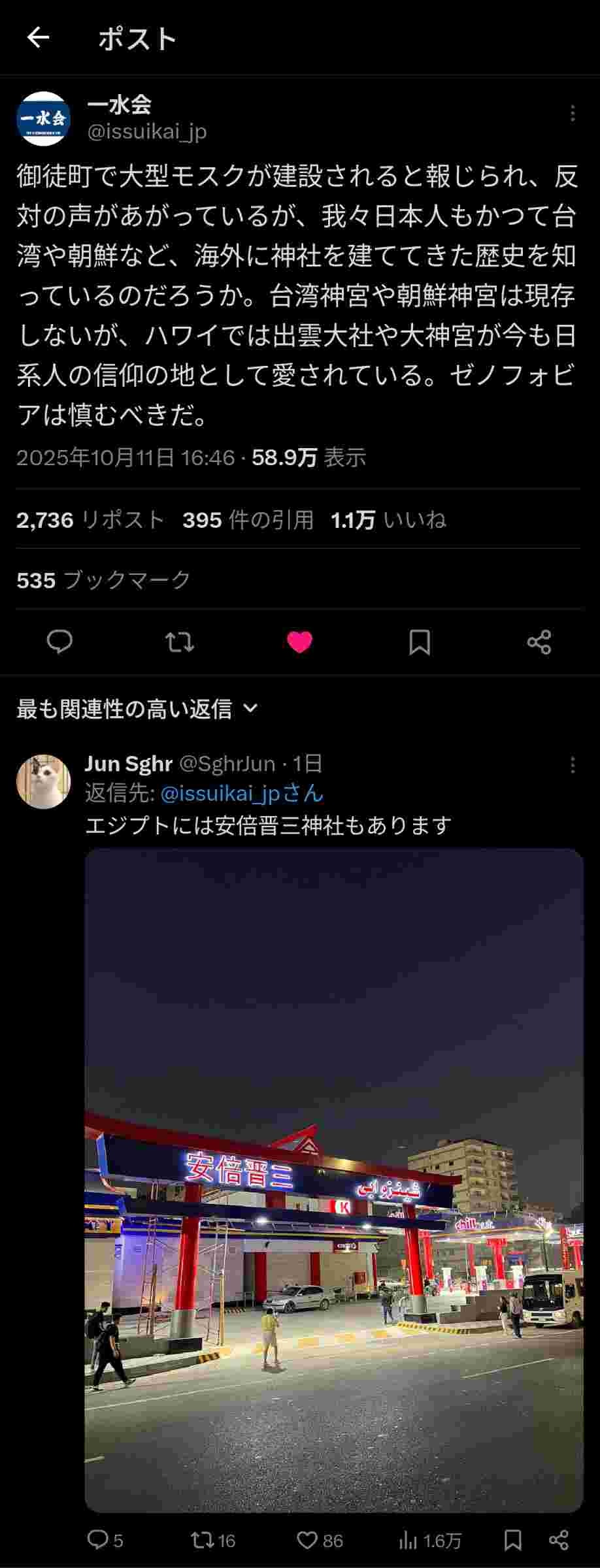View the 2,736 reposts list
The height and width of the screenshot is (1568, 600).
click(x=90, y=520)
